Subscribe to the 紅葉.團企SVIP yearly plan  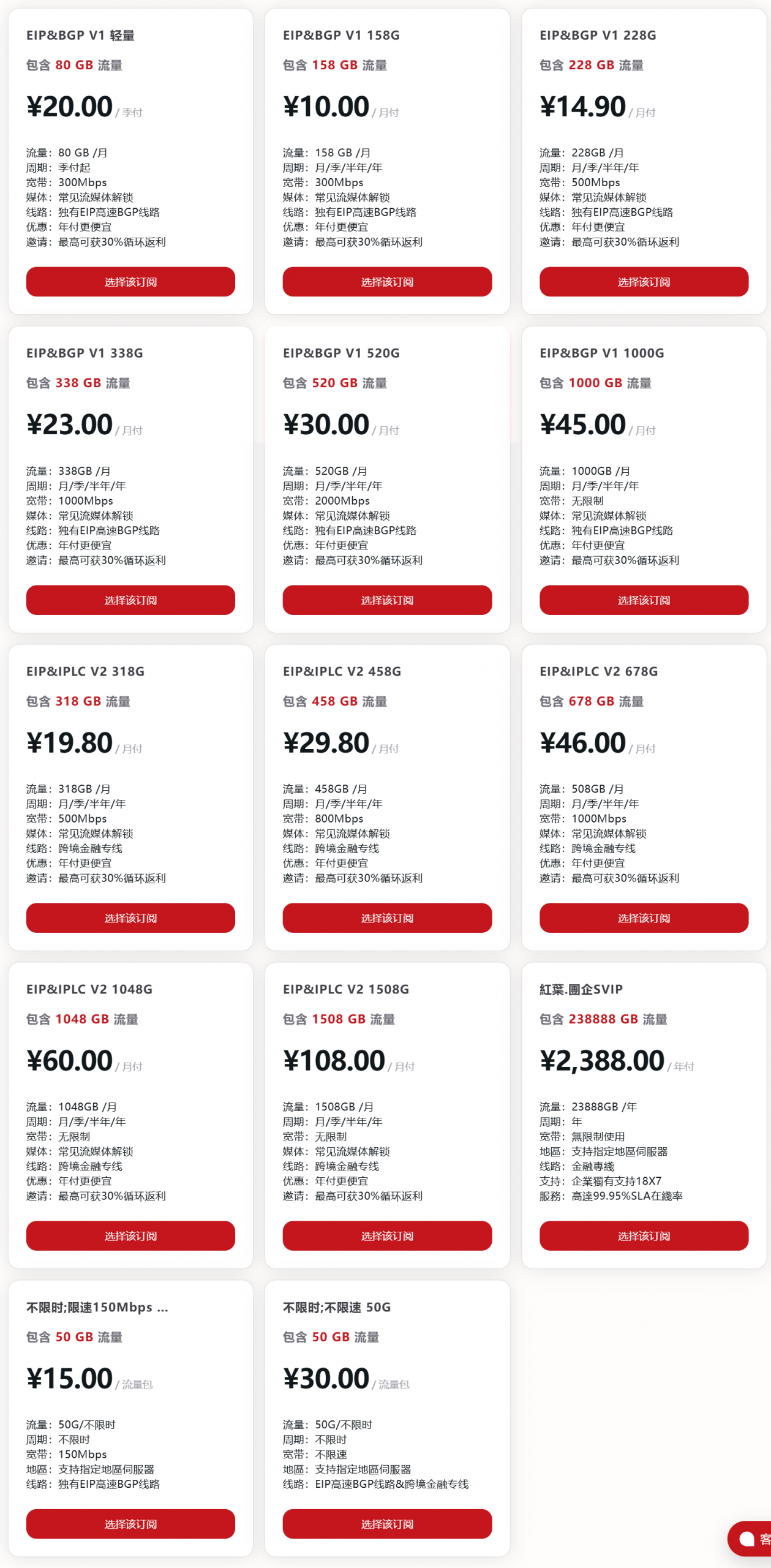[x=644, y=1236]
